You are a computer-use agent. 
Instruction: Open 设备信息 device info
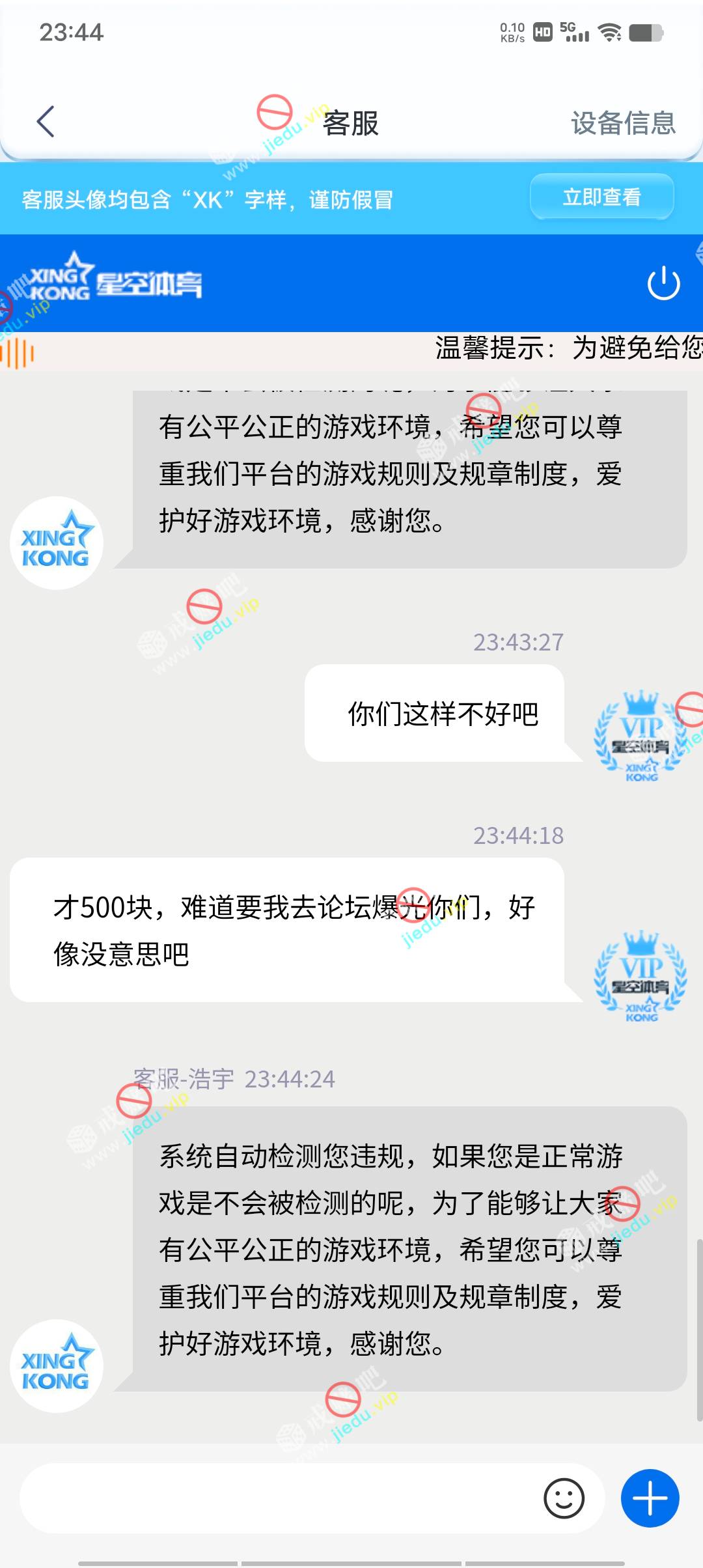[623, 123]
